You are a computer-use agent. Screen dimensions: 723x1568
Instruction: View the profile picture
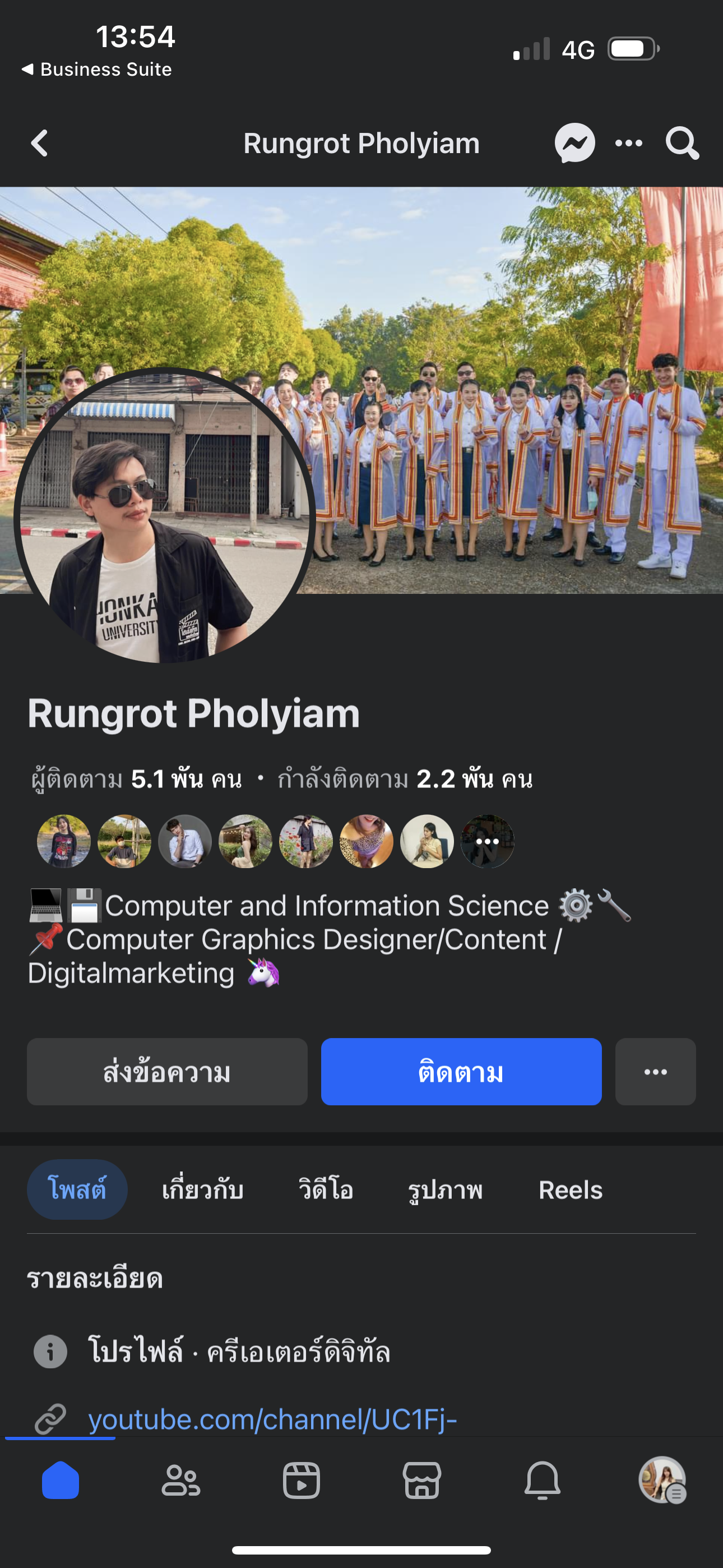(164, 518)
